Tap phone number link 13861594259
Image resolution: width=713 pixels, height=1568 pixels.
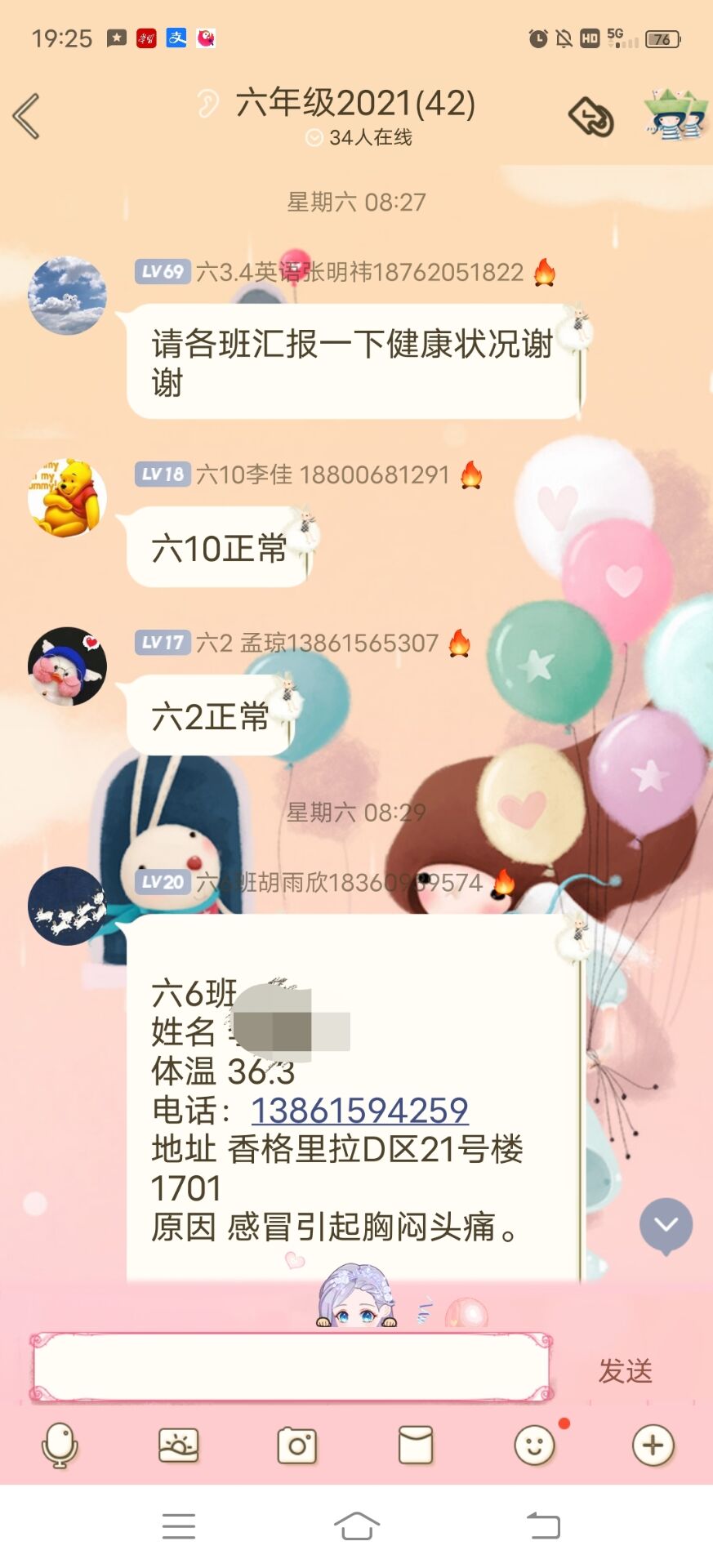(x=359, y=1110)
